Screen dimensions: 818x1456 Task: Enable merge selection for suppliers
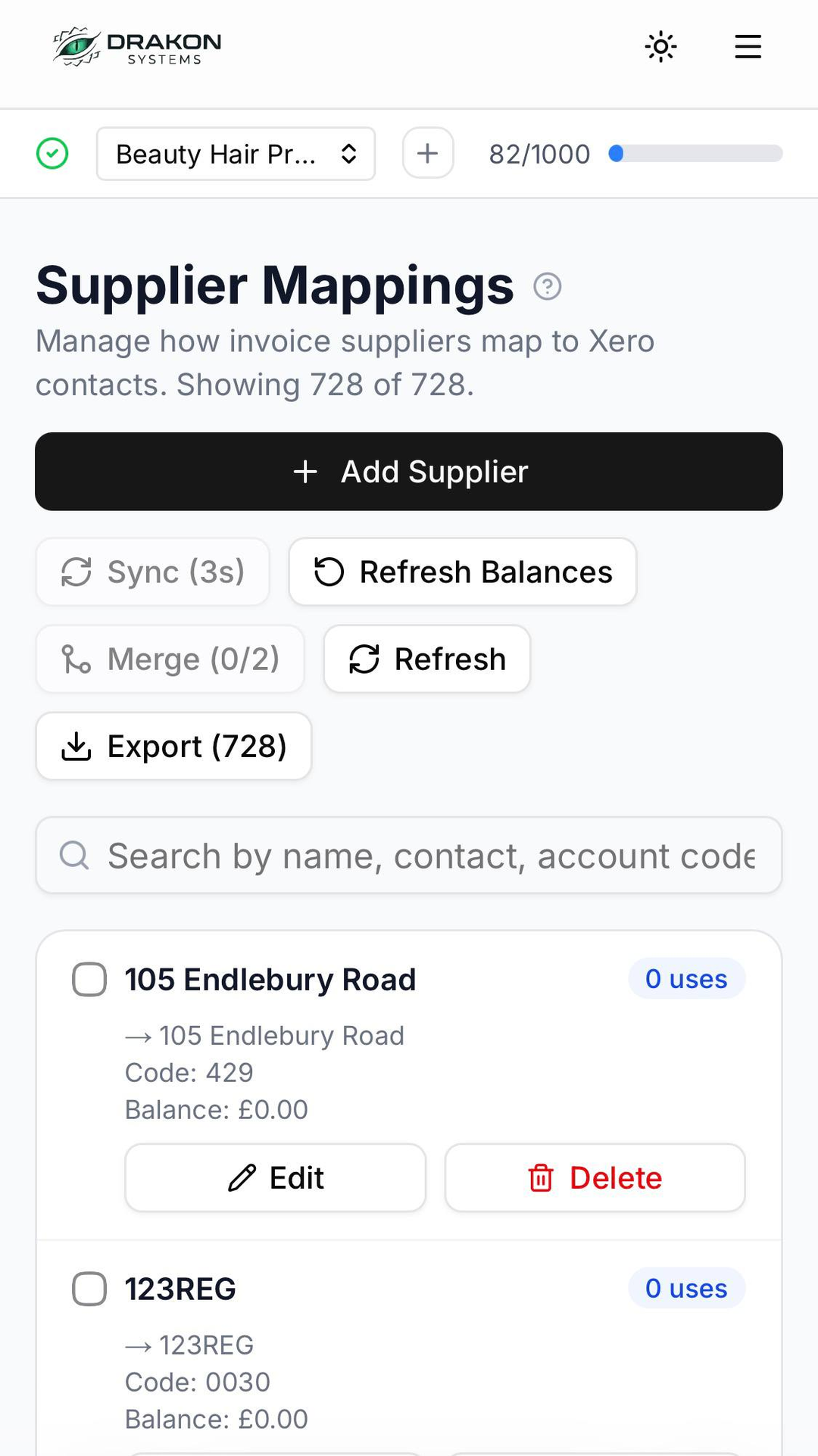point(170,659)
